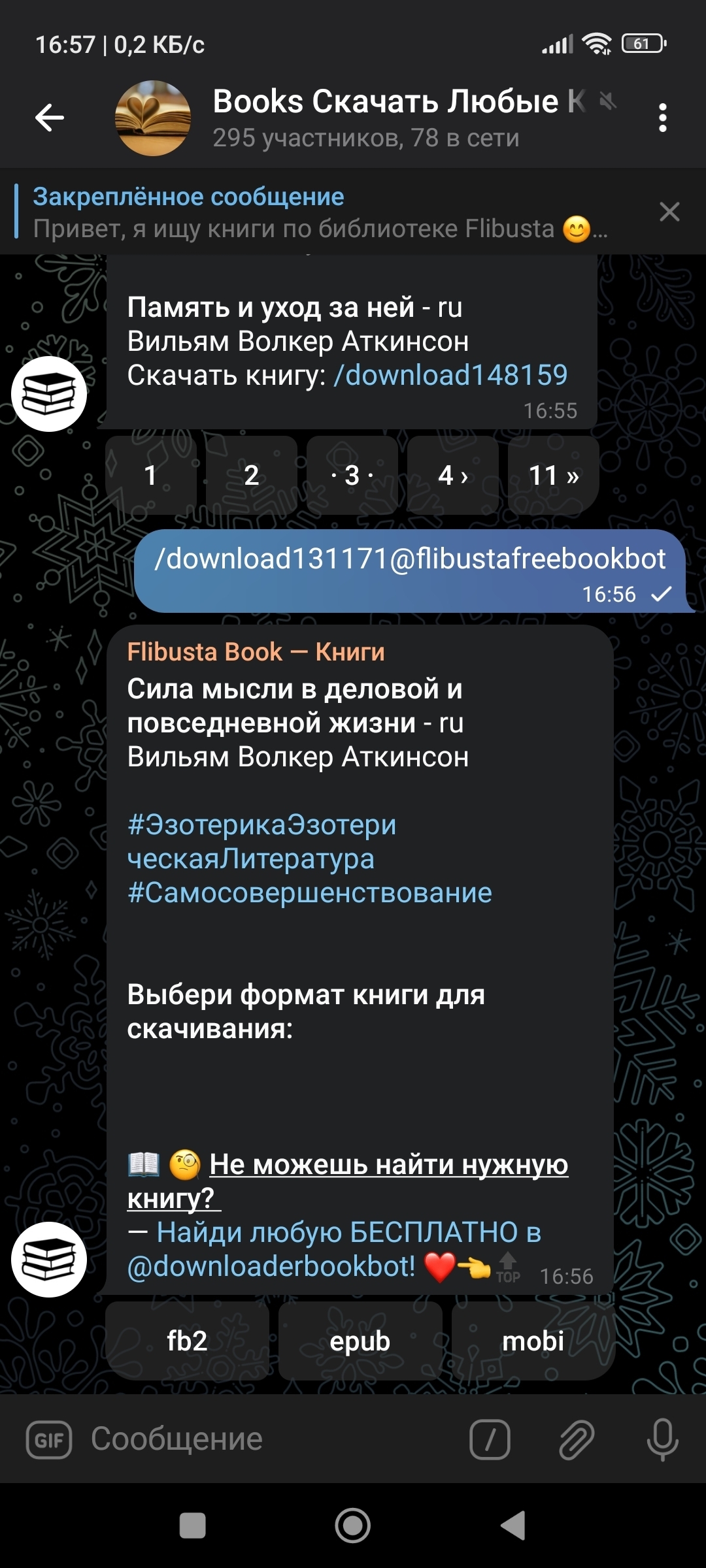The image size is (706, 1568).
Task: Go to next page 4
Action: pyautogui.click(x=453, y=476)
